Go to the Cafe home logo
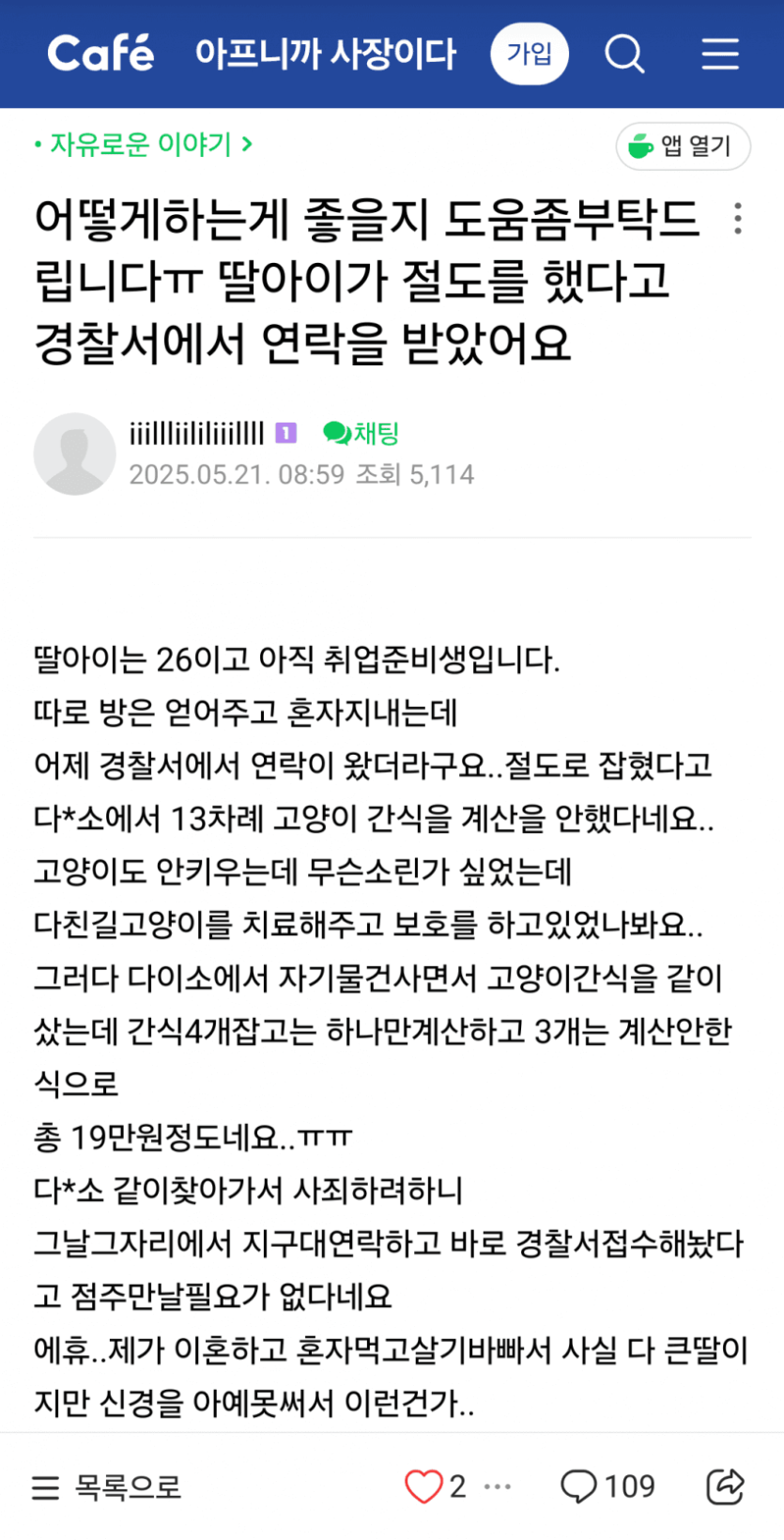The width and height of the screenshot is (784, 1540). 100,54
